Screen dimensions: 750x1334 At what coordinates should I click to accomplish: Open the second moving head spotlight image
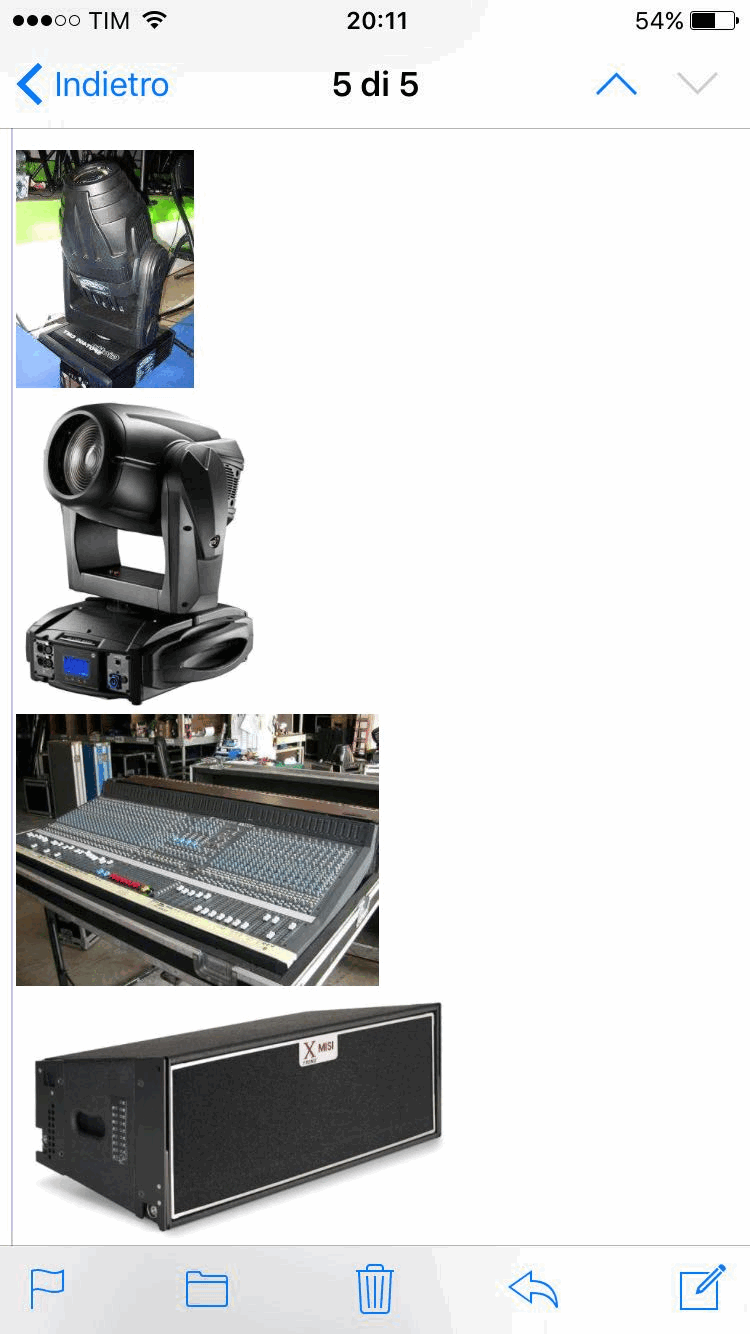pos(140,552)
